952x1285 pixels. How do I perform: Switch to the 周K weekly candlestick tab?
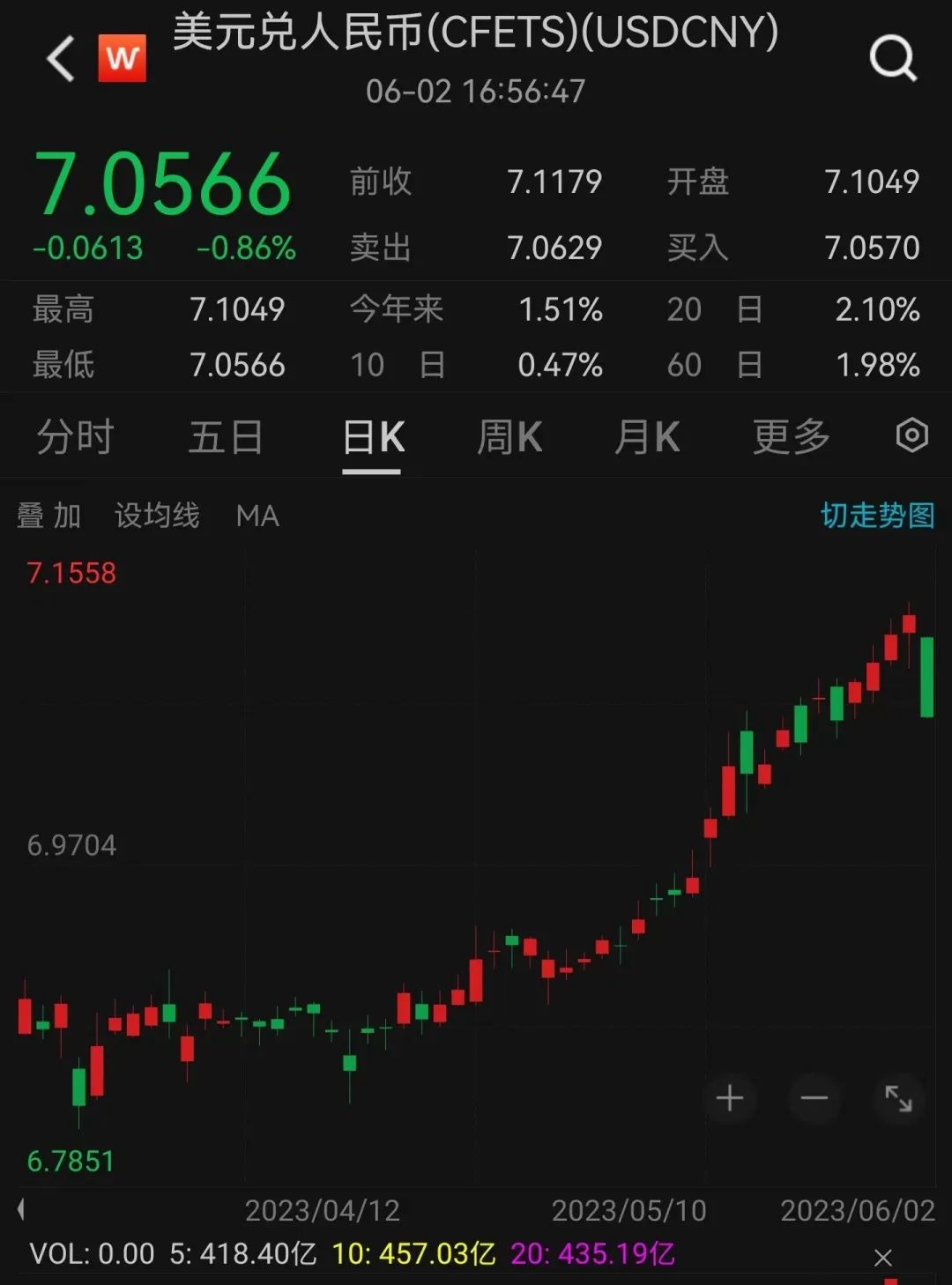coord(509,435)
